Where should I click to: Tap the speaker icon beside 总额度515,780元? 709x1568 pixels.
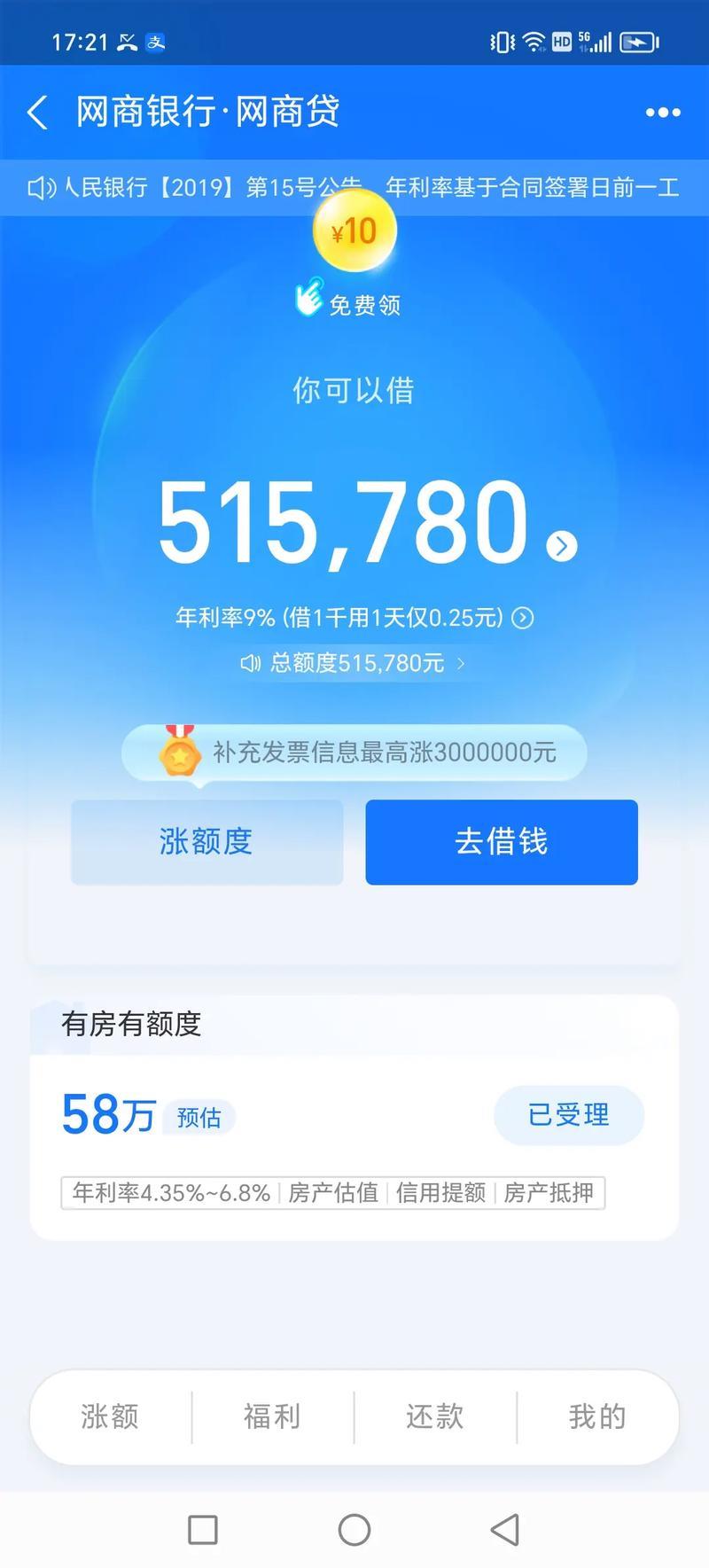[x=250, y=663]
